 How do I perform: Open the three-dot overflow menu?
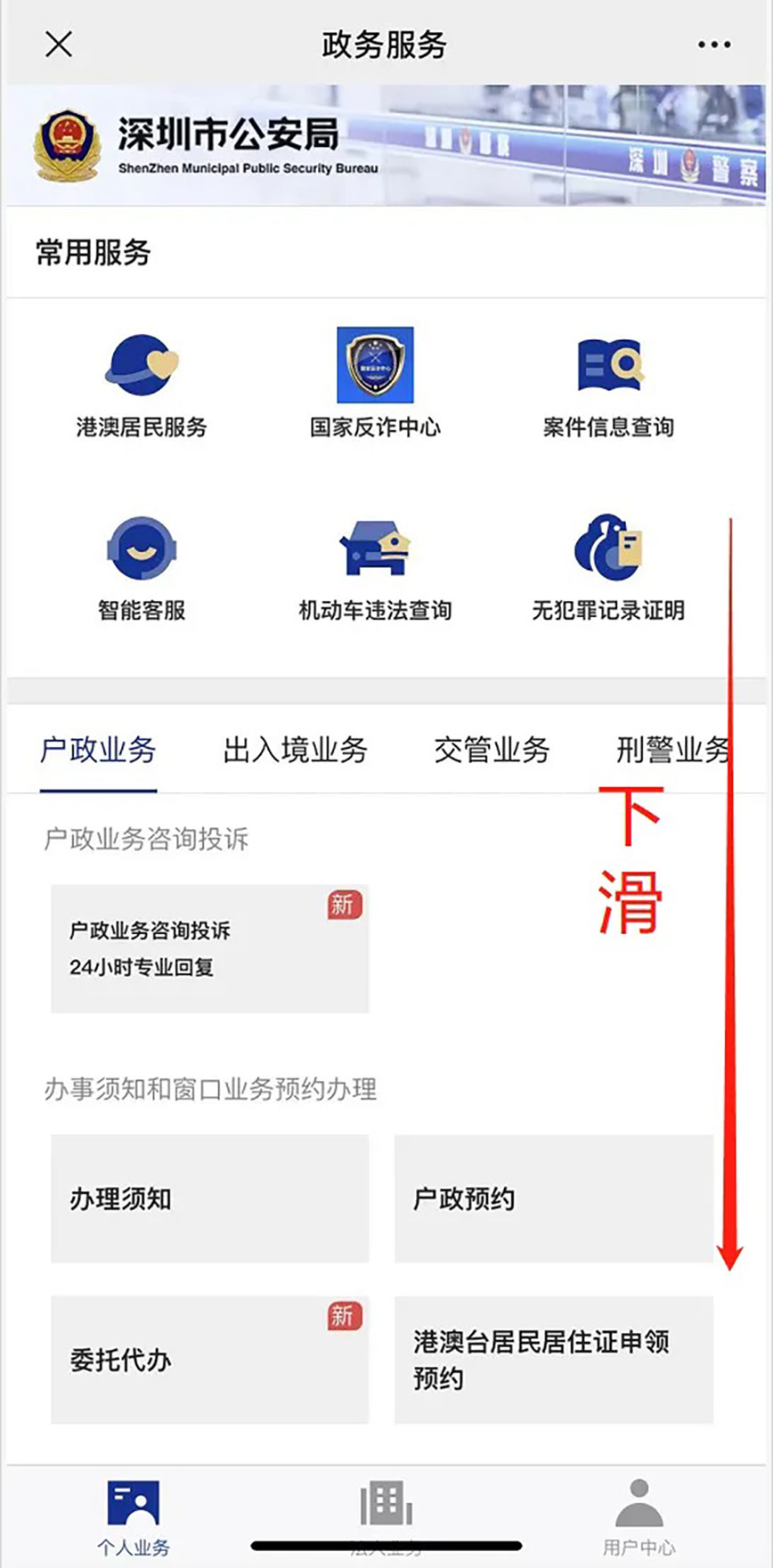(x=714, y=45)
